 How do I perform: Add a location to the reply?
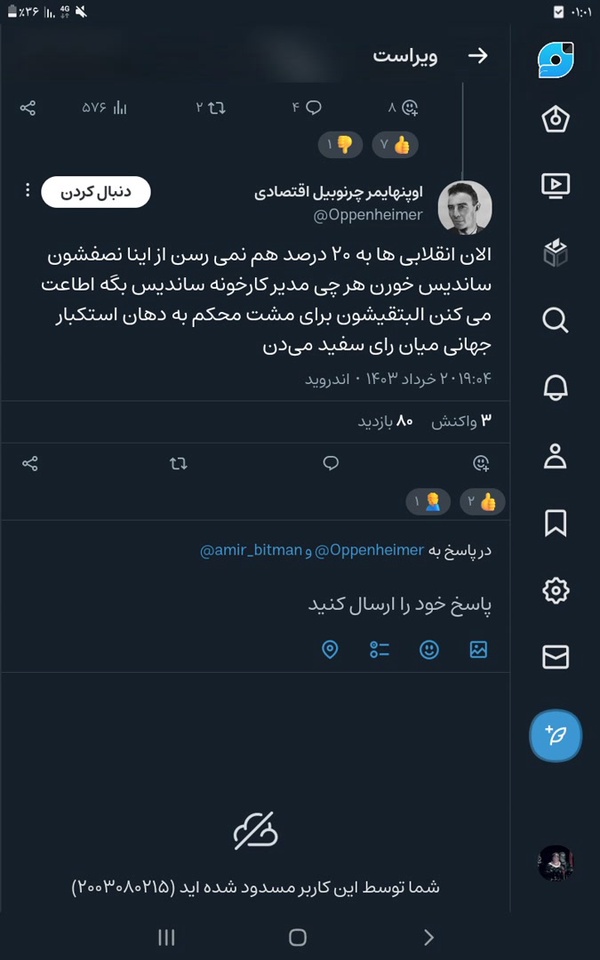pos(330,650)
